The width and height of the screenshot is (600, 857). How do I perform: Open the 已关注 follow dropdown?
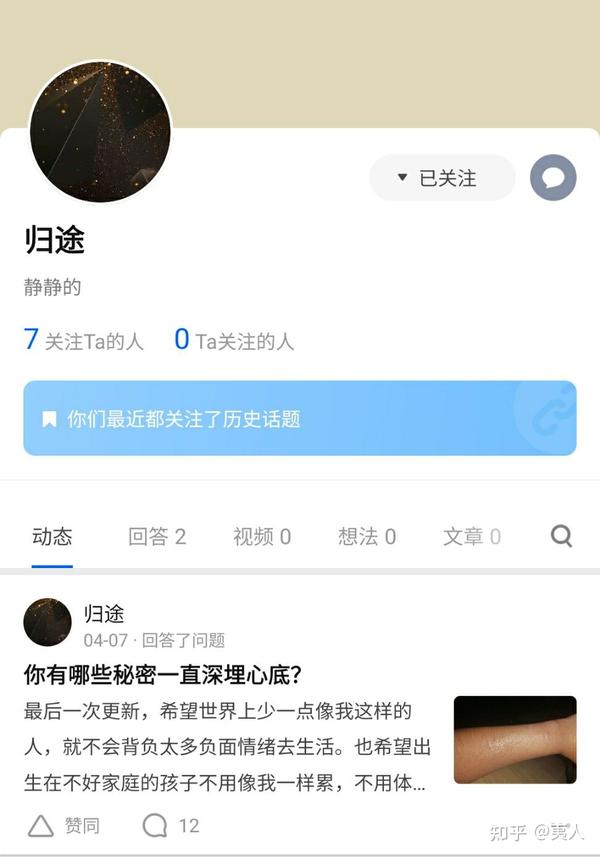click(441, 178)
